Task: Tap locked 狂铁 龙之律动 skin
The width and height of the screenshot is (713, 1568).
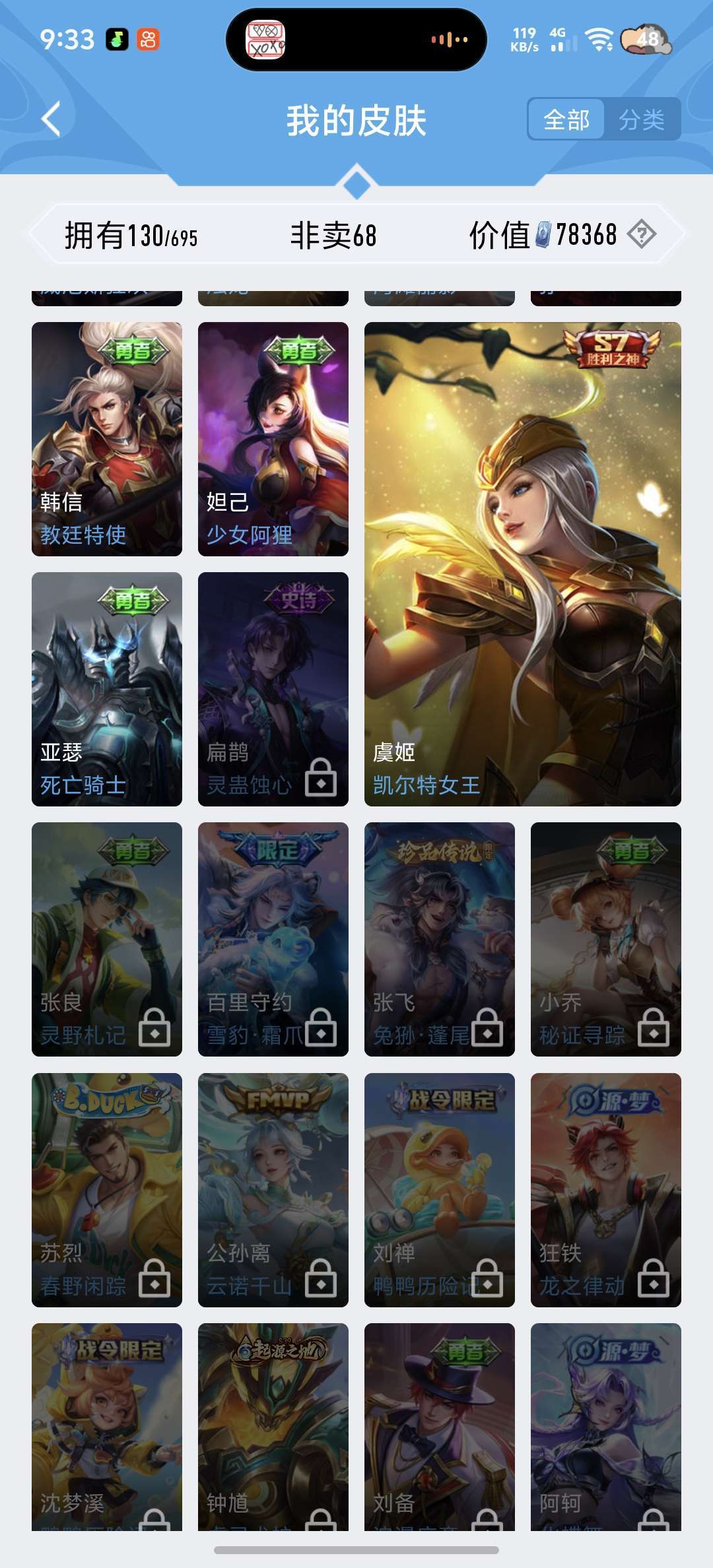Action: tap(606, 1190)
